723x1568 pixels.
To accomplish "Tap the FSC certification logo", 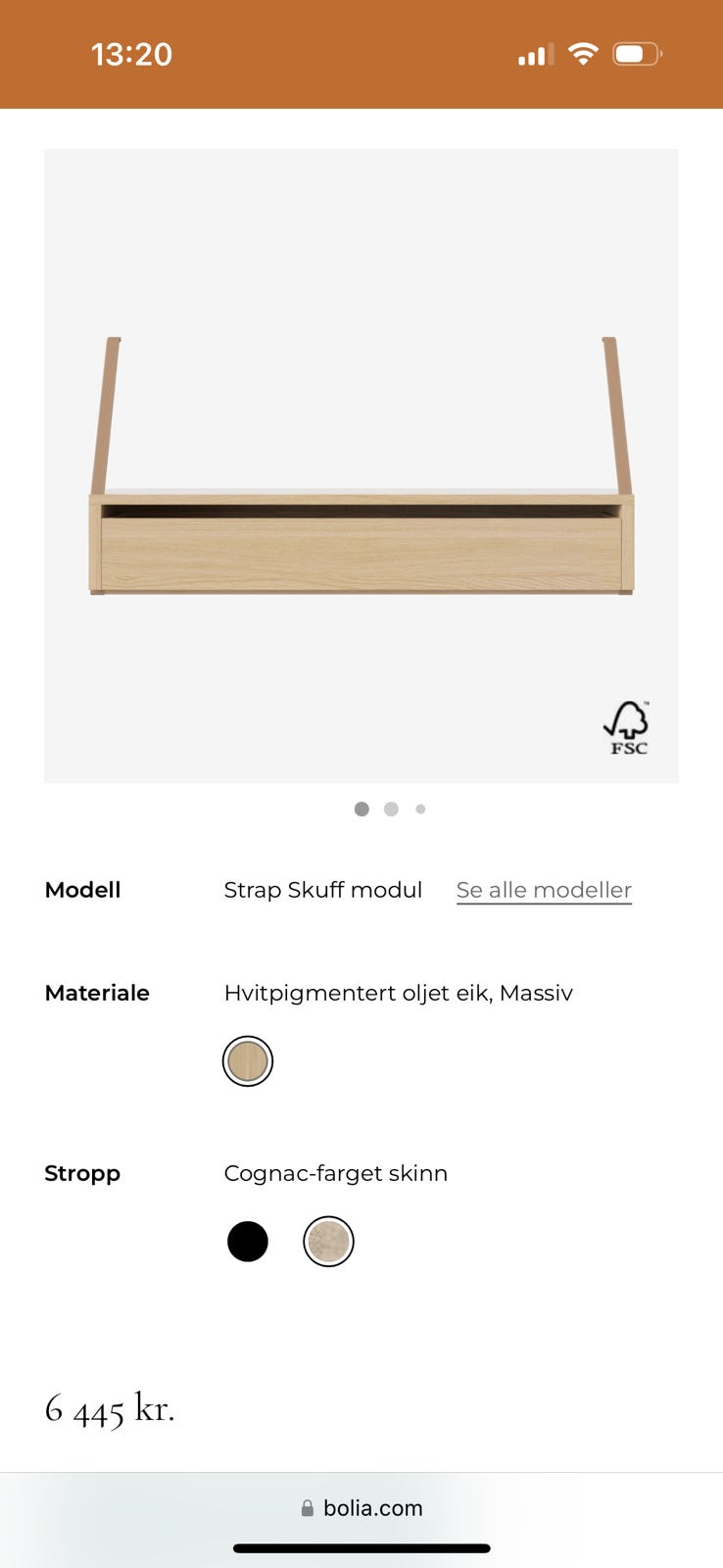I will (628, 726).
